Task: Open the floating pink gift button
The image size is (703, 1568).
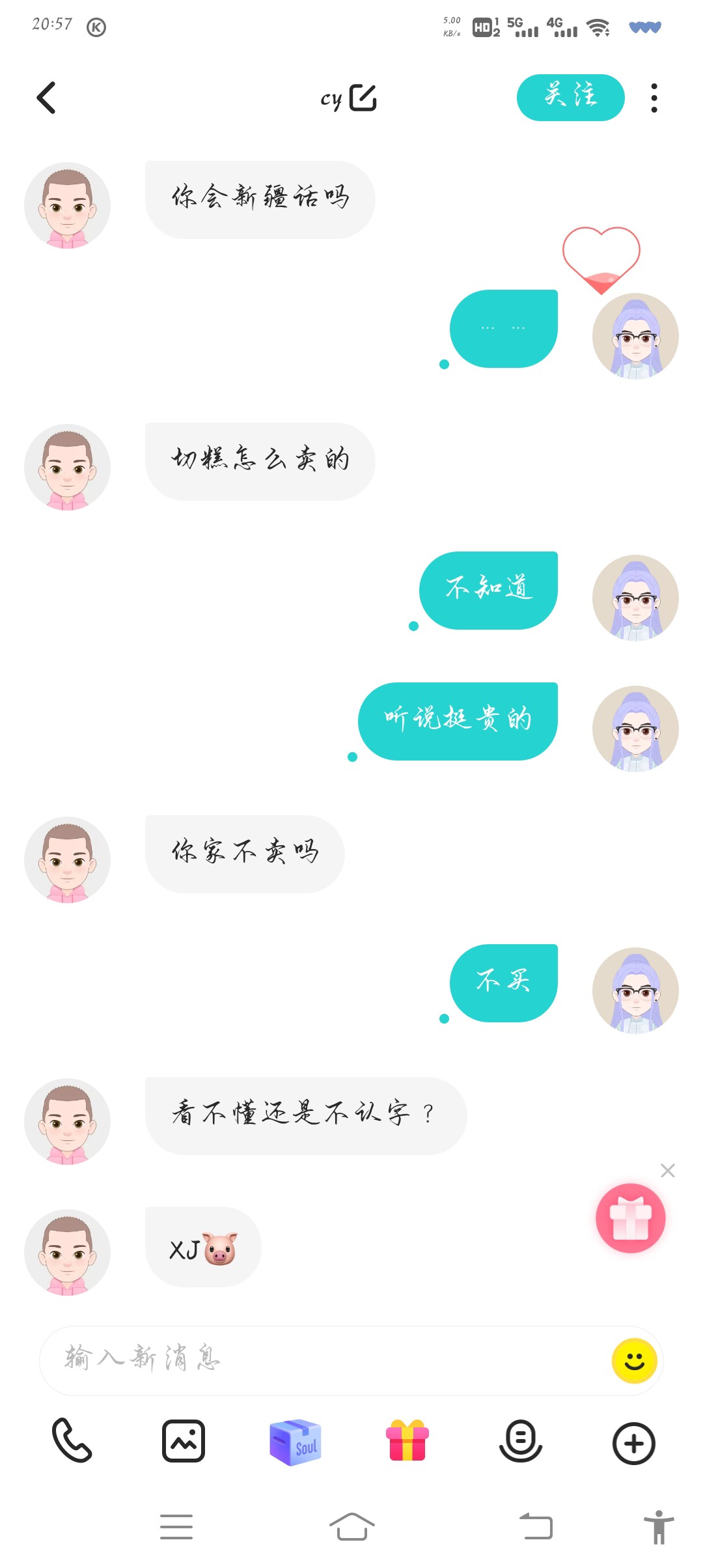Action: pos(631,1218)
